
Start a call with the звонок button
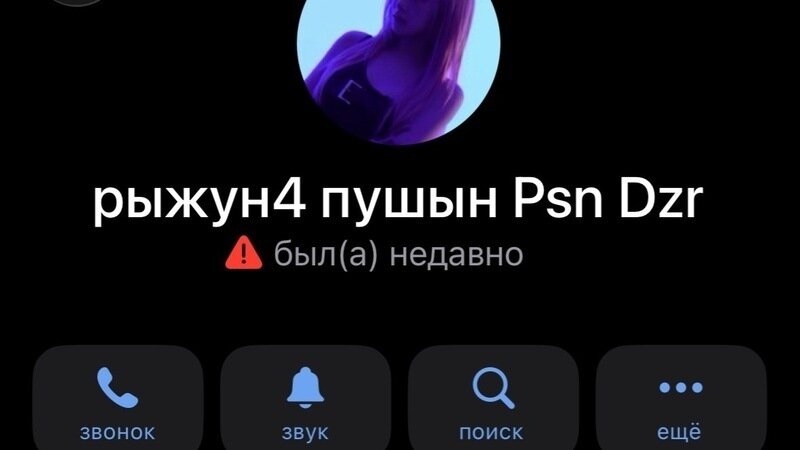pos(117,398)
